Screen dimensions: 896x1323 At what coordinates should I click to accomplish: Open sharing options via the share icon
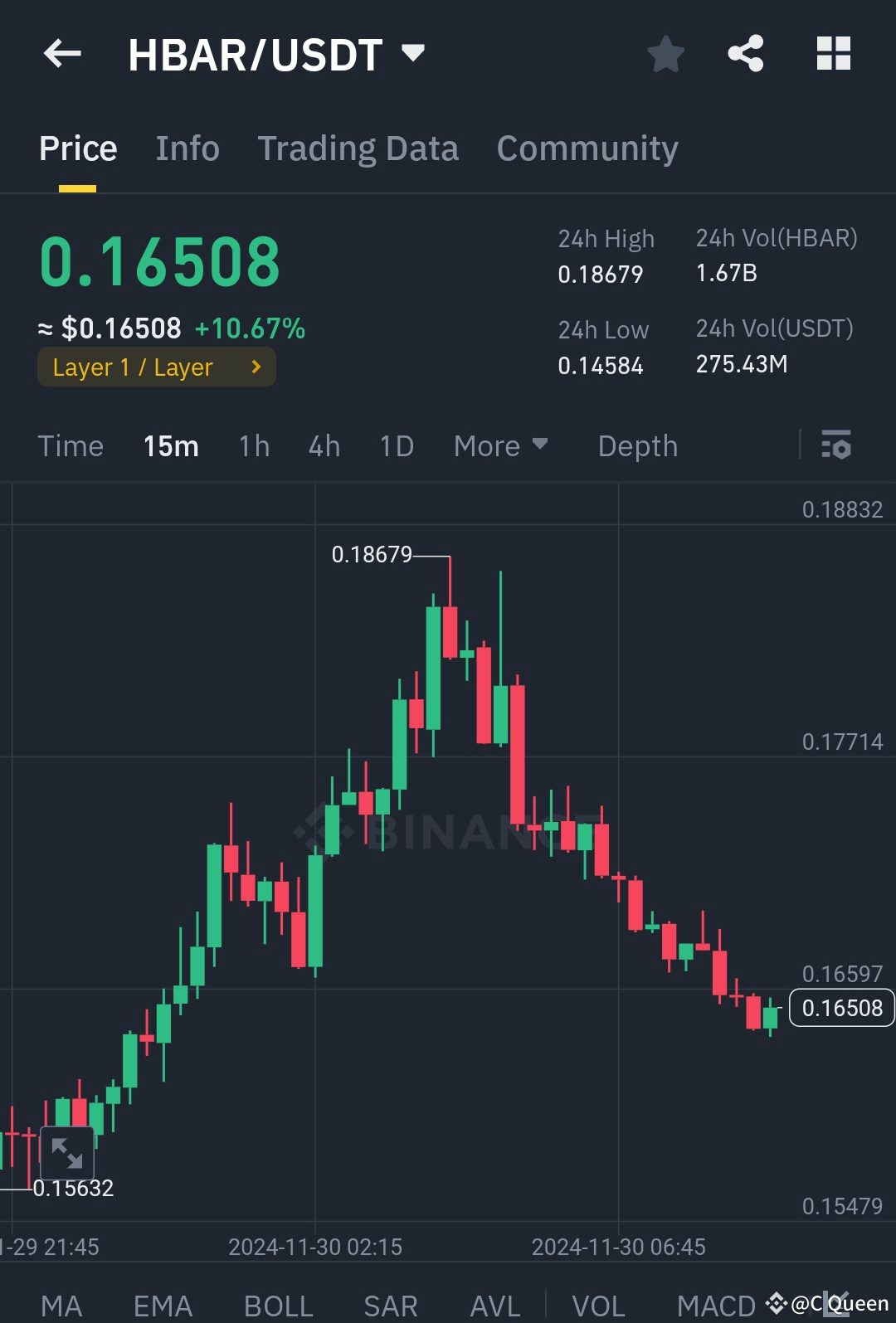[x=745, y=53]
